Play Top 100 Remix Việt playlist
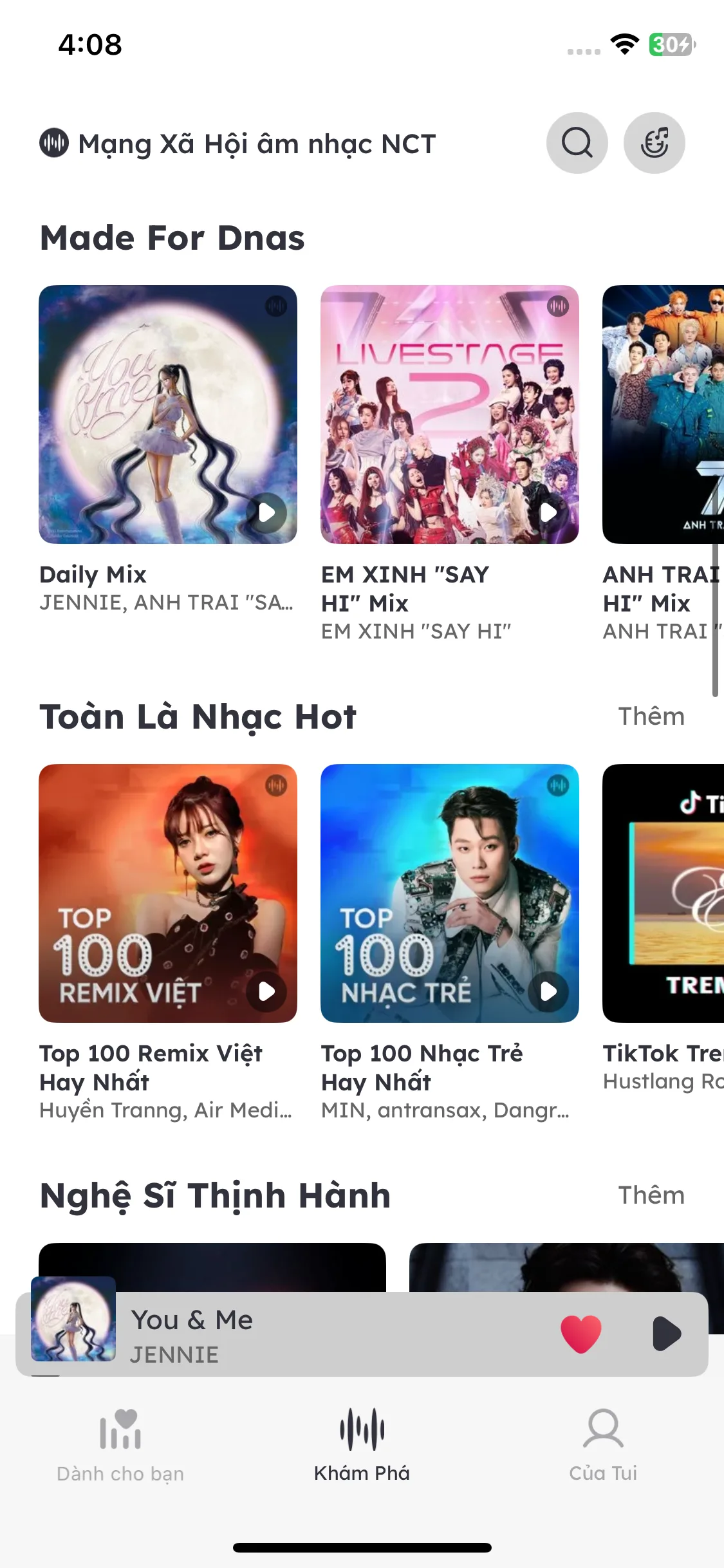The image size is (724, 1568). coord(266,991)
